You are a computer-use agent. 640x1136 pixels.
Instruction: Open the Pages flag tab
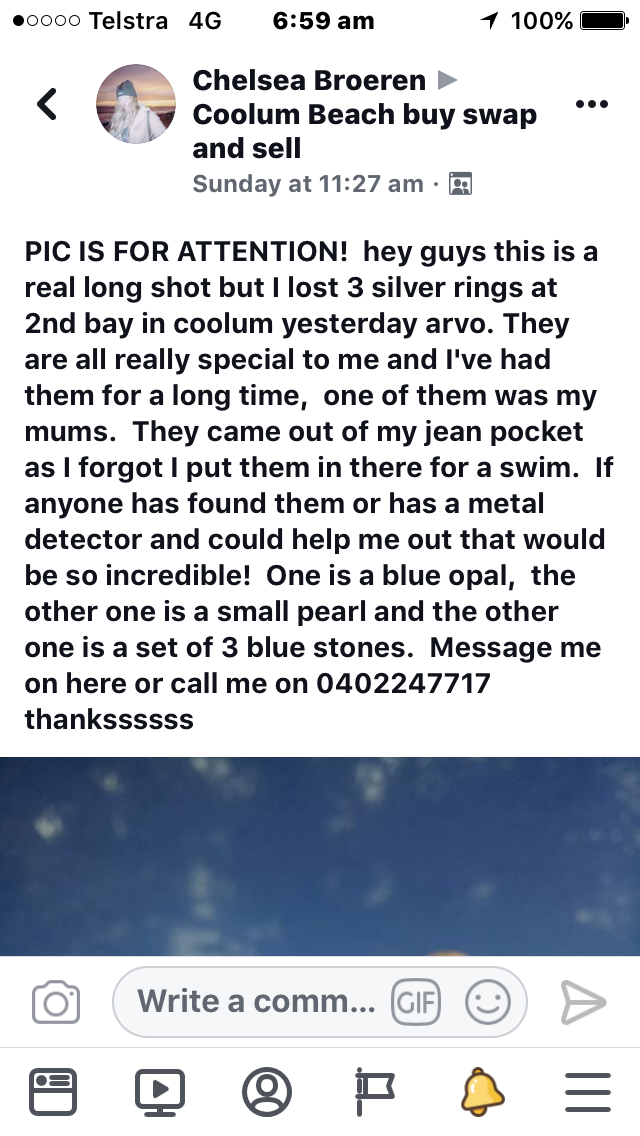(x=375, y=1090)
